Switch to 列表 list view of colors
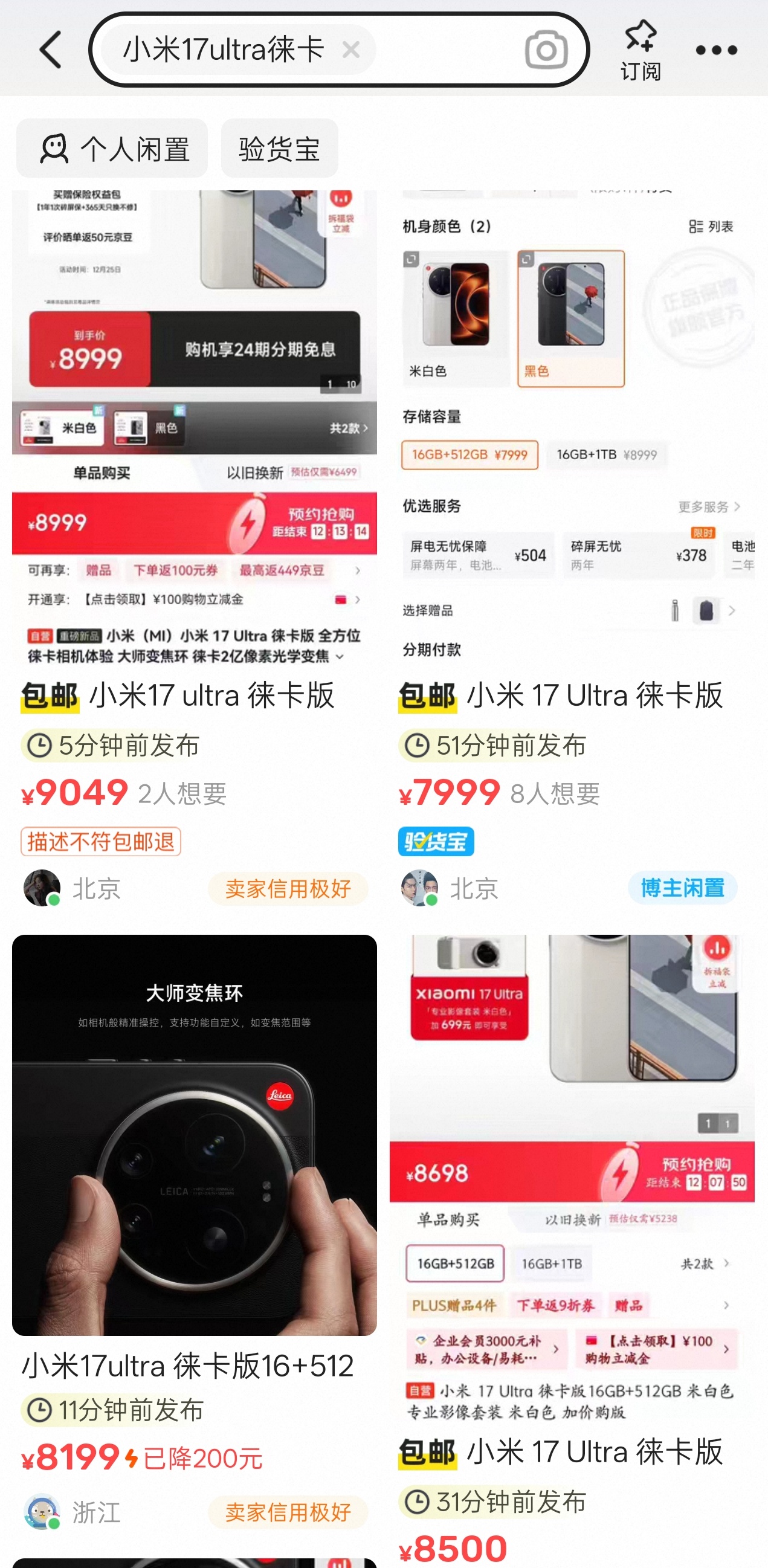Image resolution: width=768 pixels, height=1568 pixels. coord(712,227)
